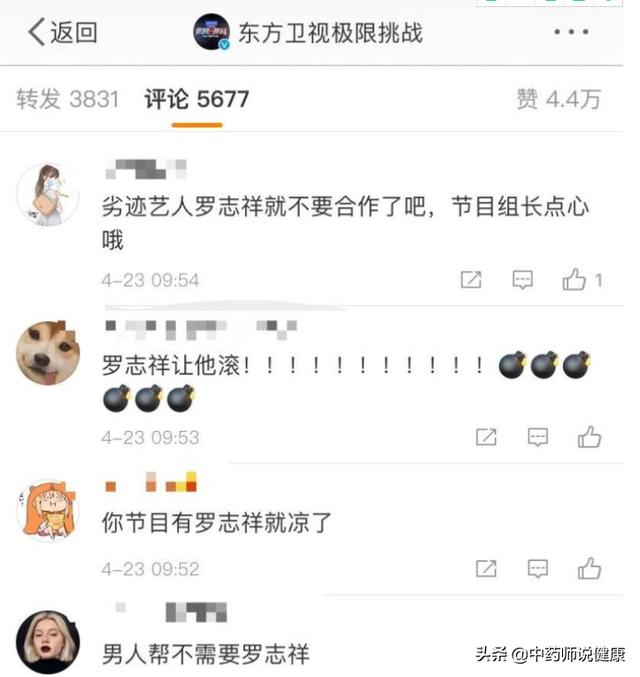Select the 评论 5677 tab
Screen dimensions: 640x677
[x=196, y=99]
